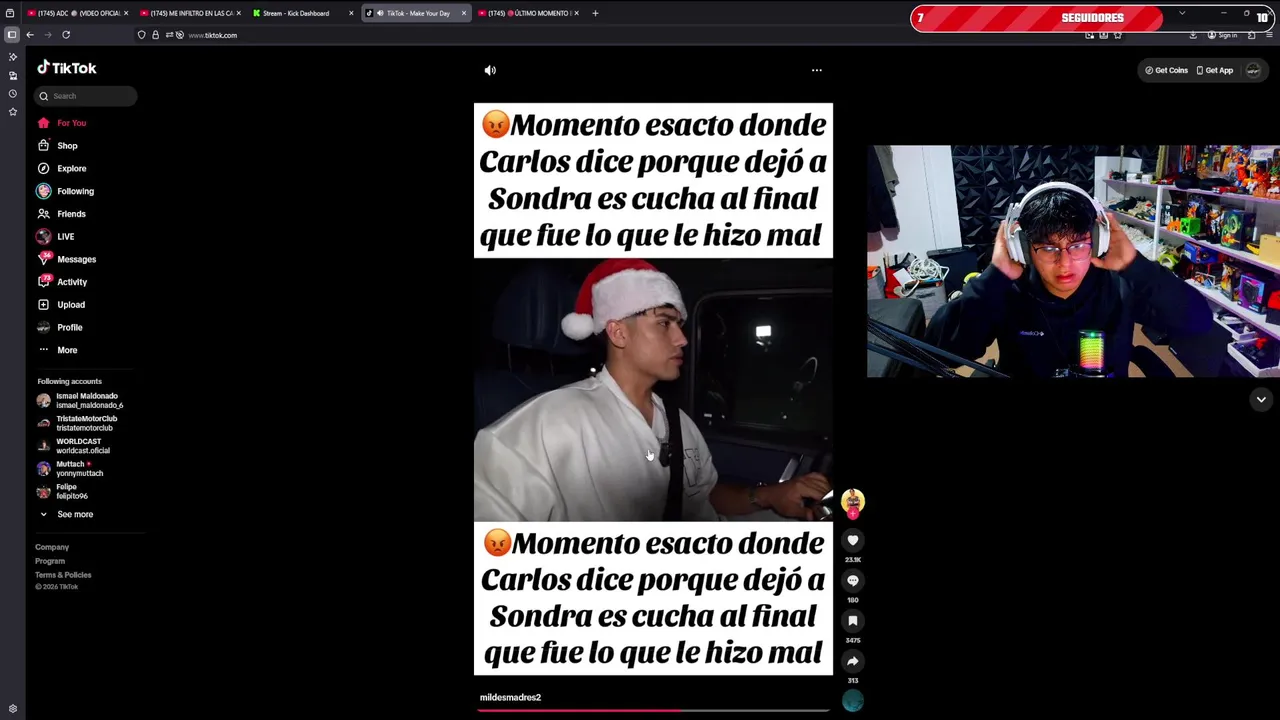Open the LIVE section
The height and width of the screenshot is (720, 1280).
pos(65,237)
